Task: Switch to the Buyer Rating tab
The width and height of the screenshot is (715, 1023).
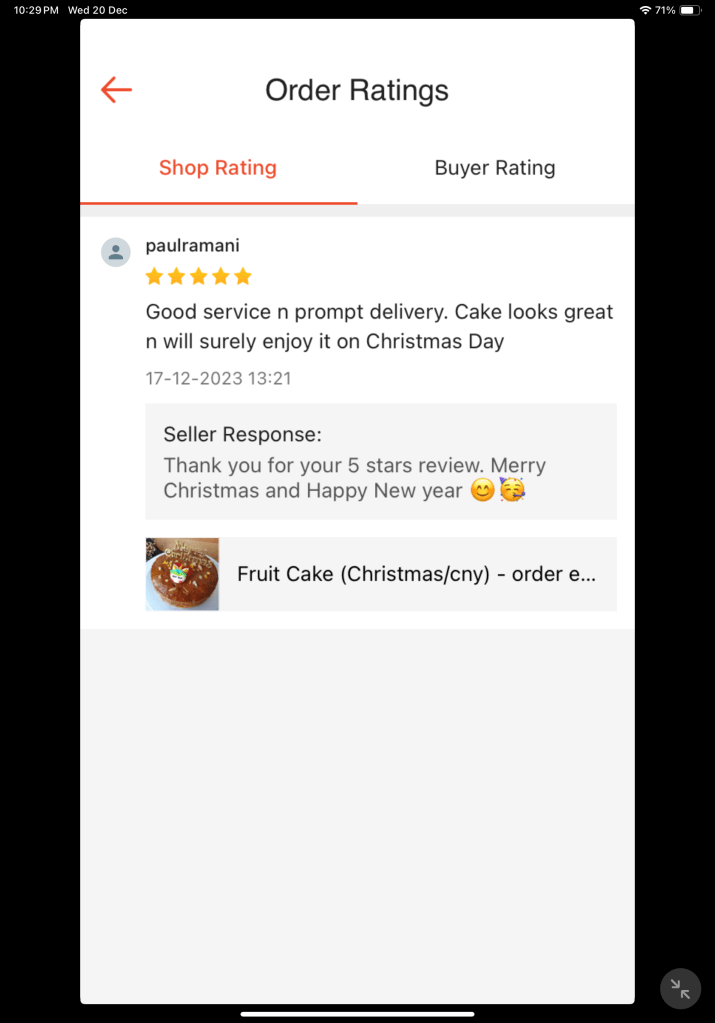Action: [494, 168]
